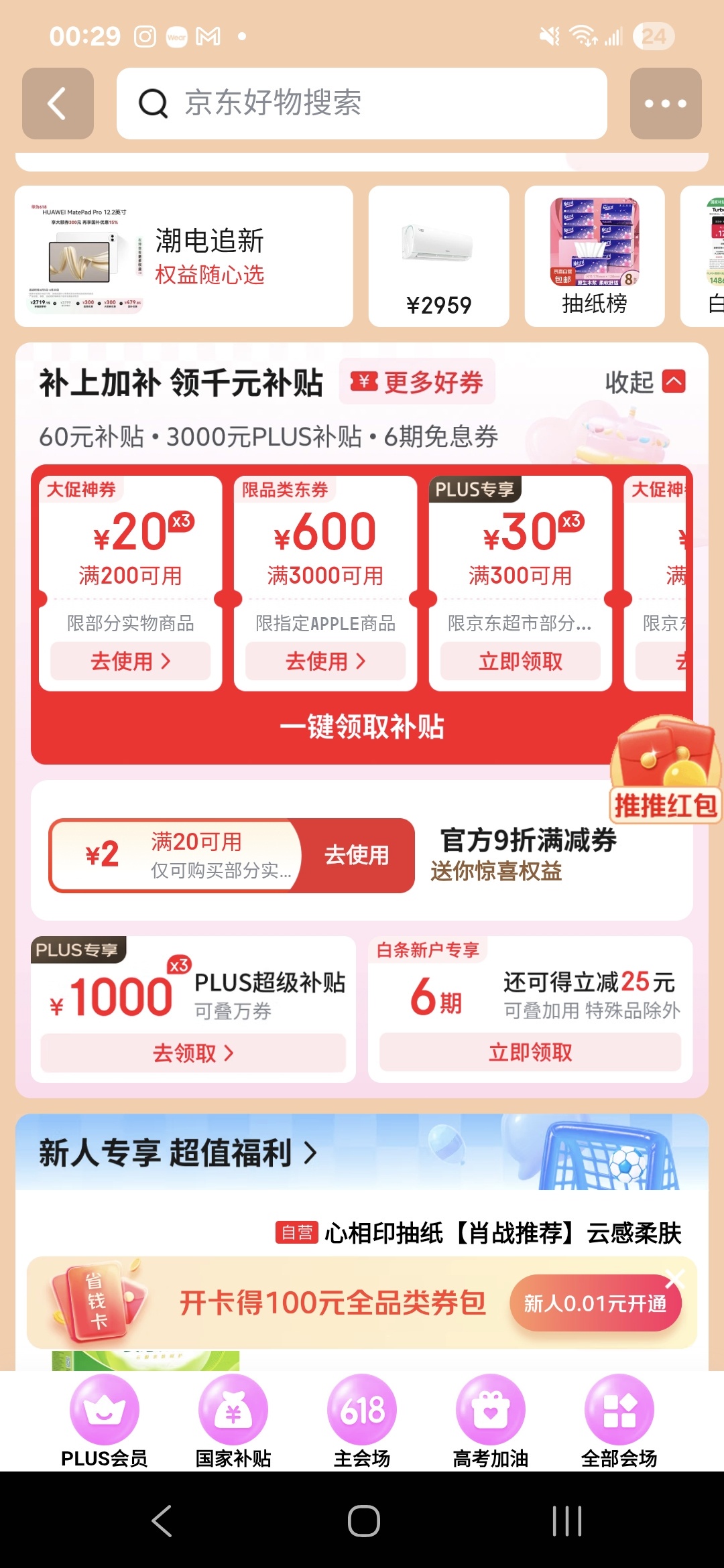Use the ¥600 APPLE coupon
This screenshot has height=1568, width=724.
[x=325, y=661]
